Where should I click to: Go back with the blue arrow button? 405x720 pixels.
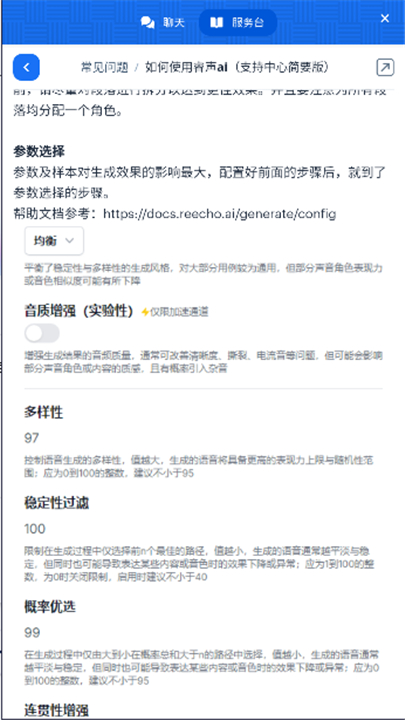pos(26,68)
